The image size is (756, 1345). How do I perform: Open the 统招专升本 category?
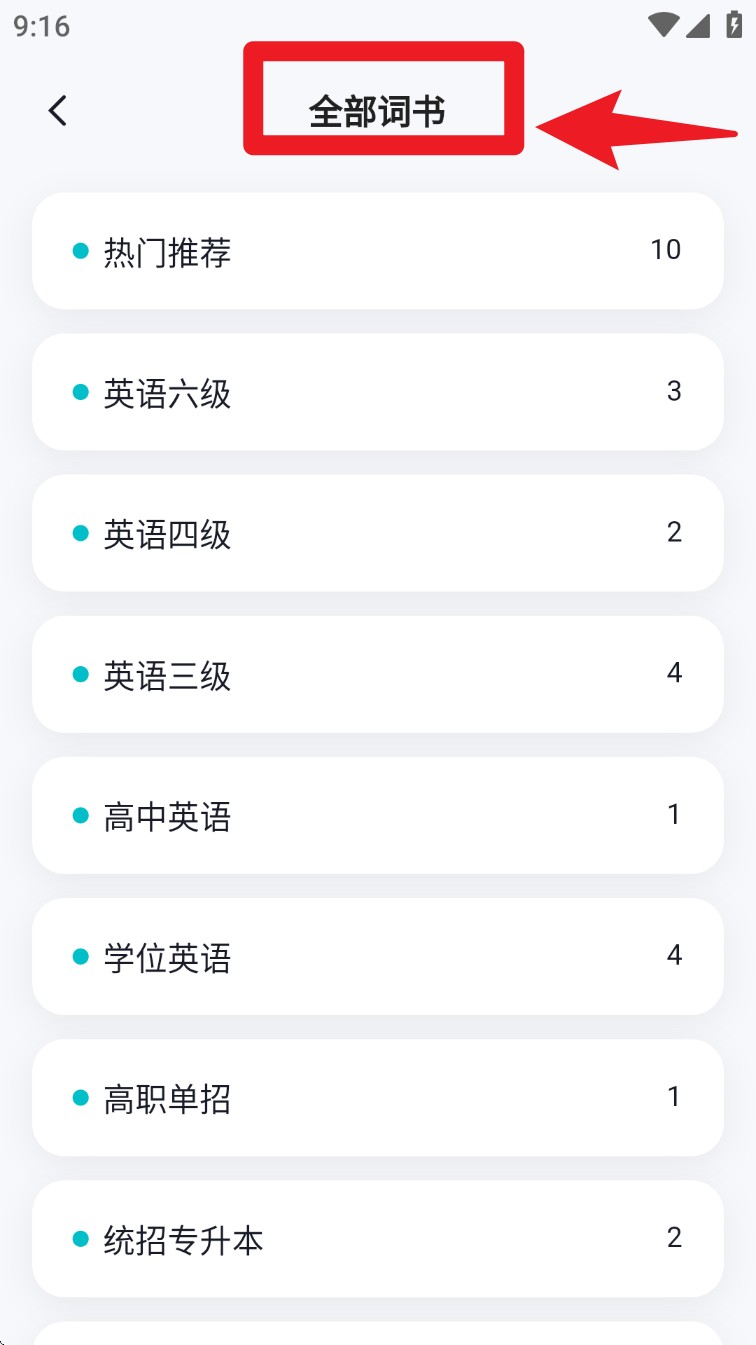378,1240
